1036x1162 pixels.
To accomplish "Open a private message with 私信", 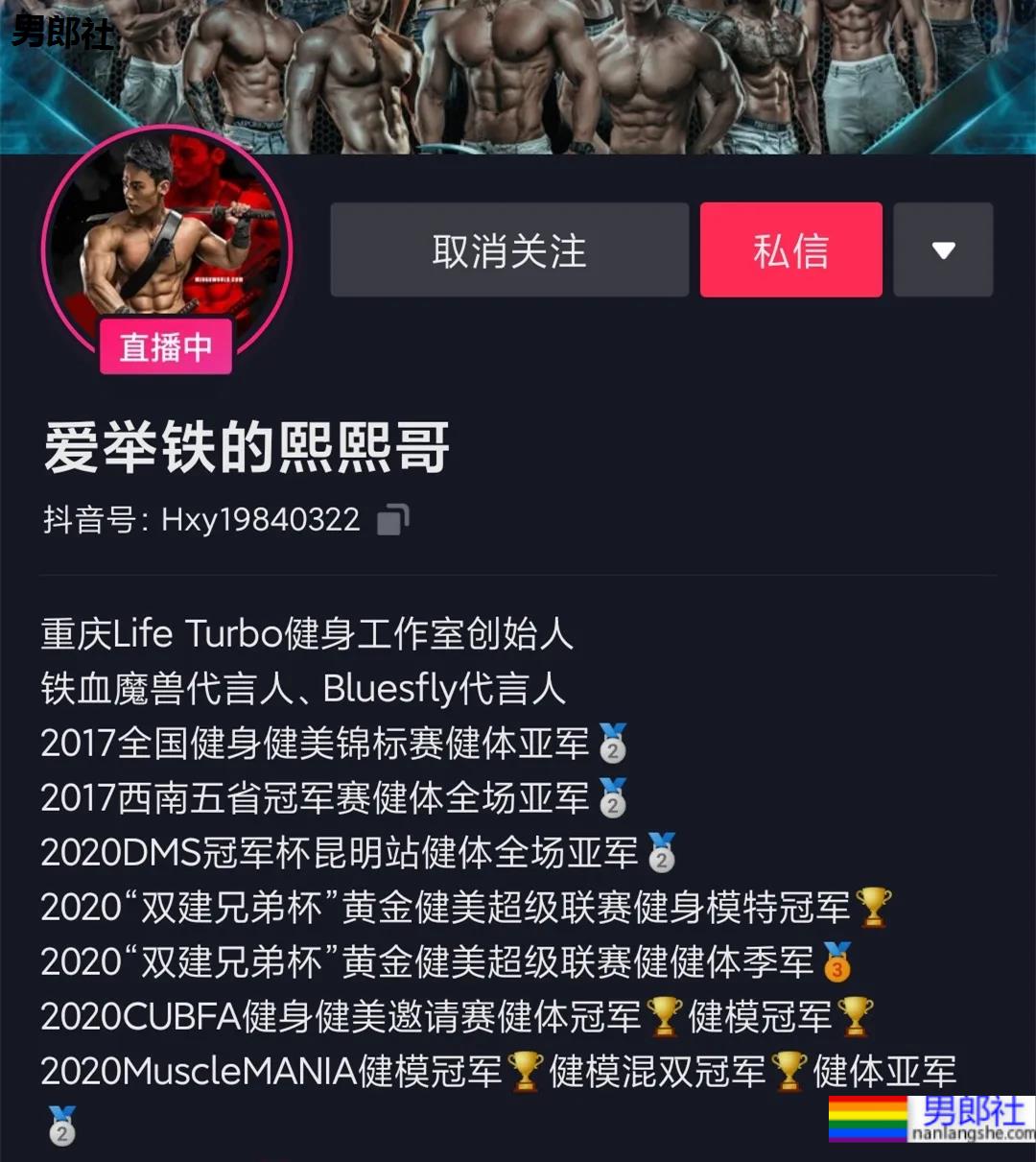I will (x=790, y=249).
